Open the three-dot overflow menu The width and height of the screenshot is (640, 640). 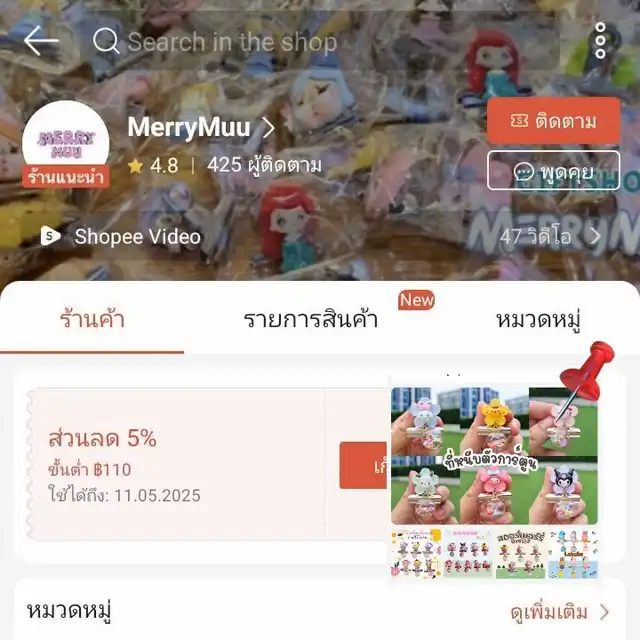click(600, 41)
